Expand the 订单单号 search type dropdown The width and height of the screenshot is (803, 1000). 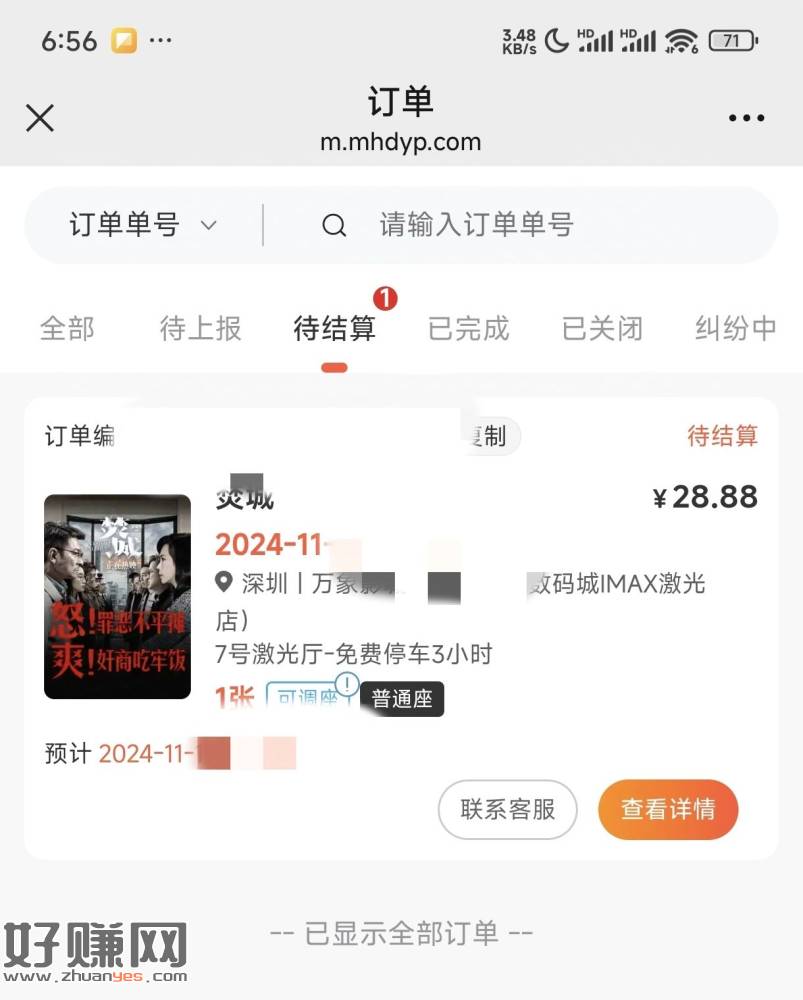tap(143, 225)
